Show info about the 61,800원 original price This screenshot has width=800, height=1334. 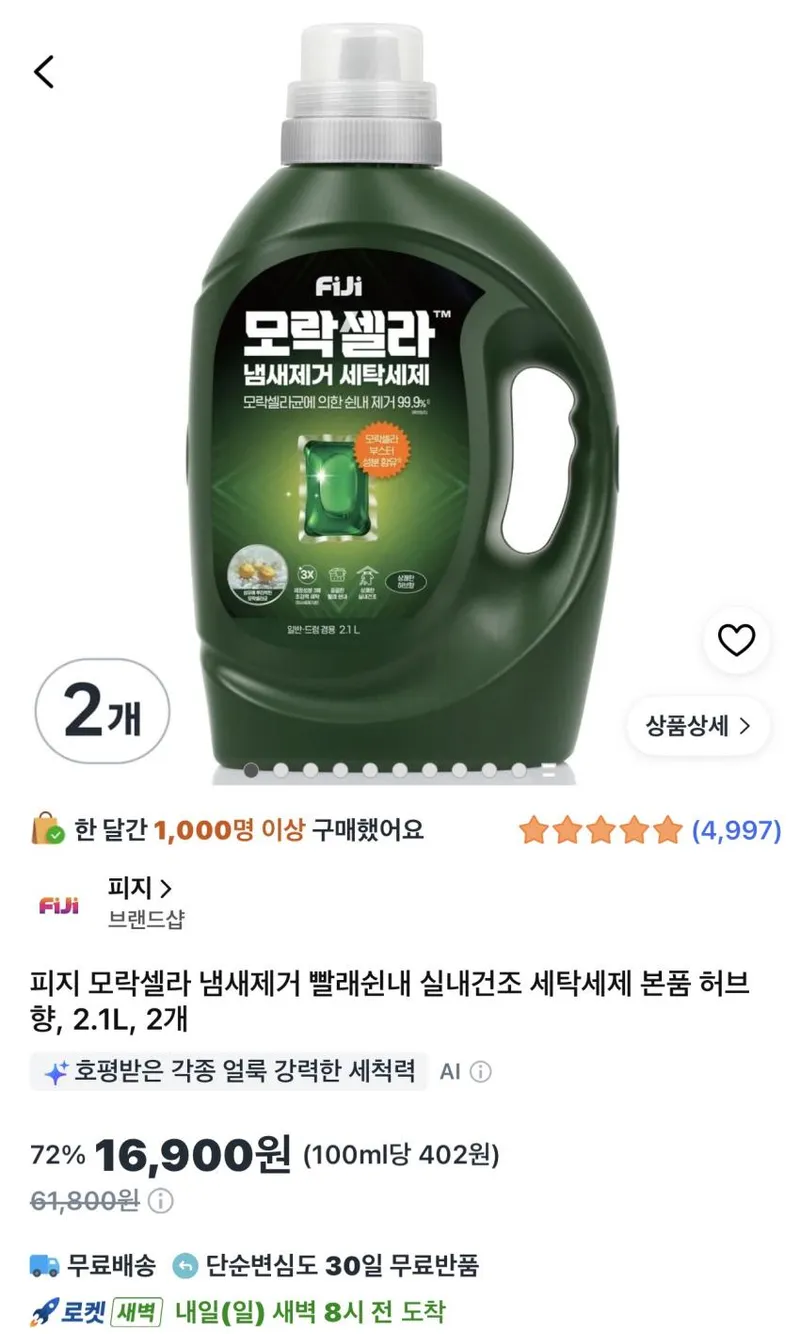[163, 1200]
